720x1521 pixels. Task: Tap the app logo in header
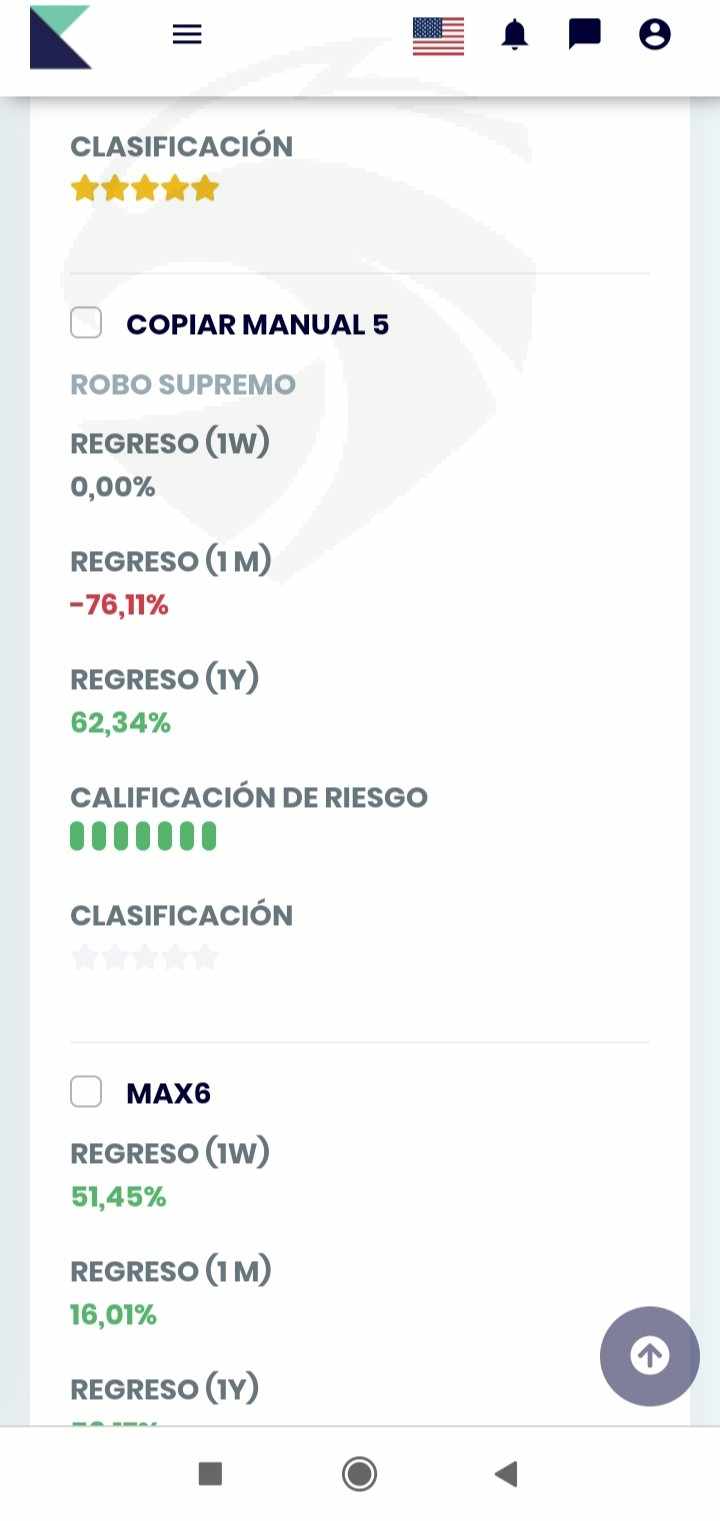[60, 37]
